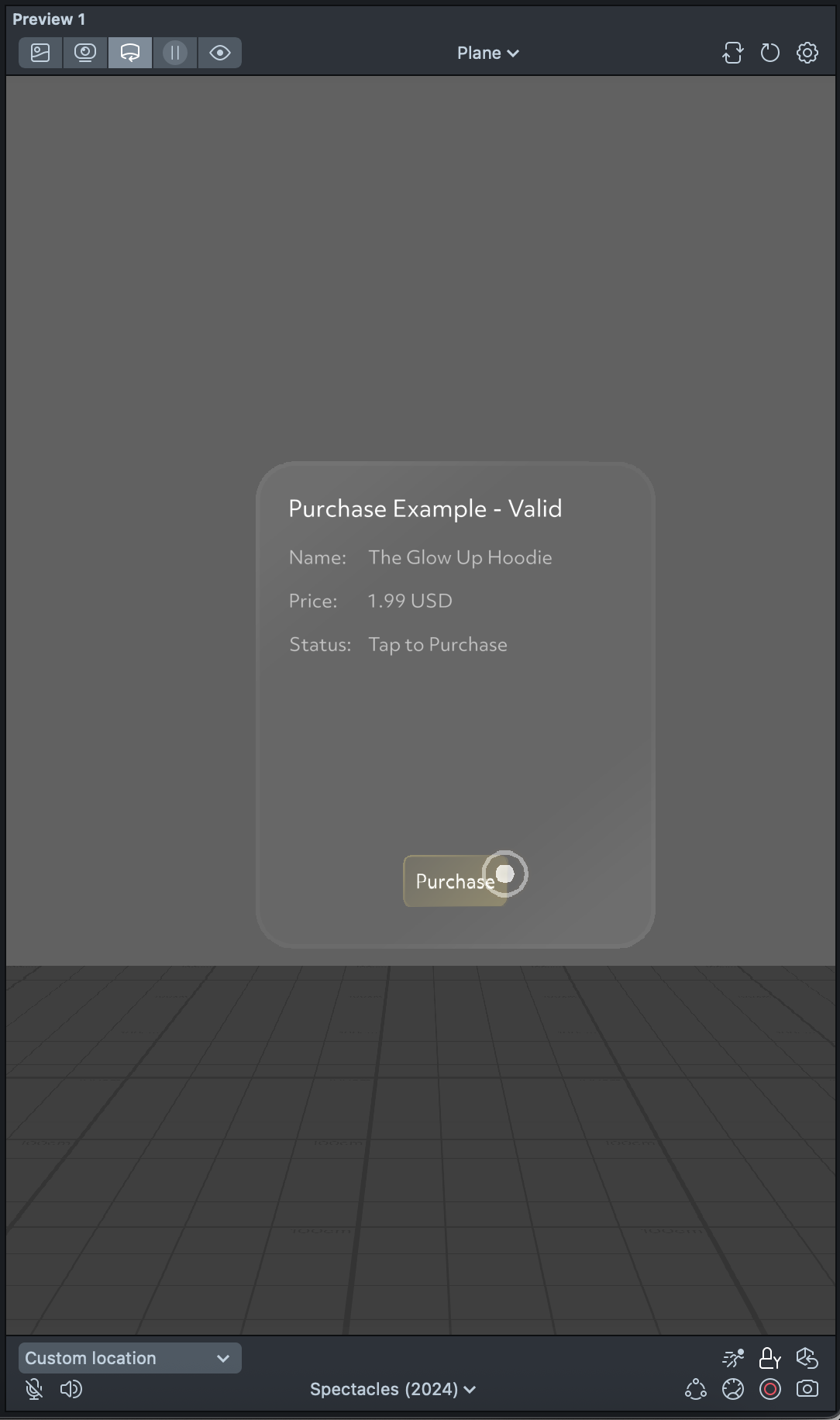The width and height of the screenshot is (840, 1420).
Task: Tap the sync device icon
Action: pos(732,53)
